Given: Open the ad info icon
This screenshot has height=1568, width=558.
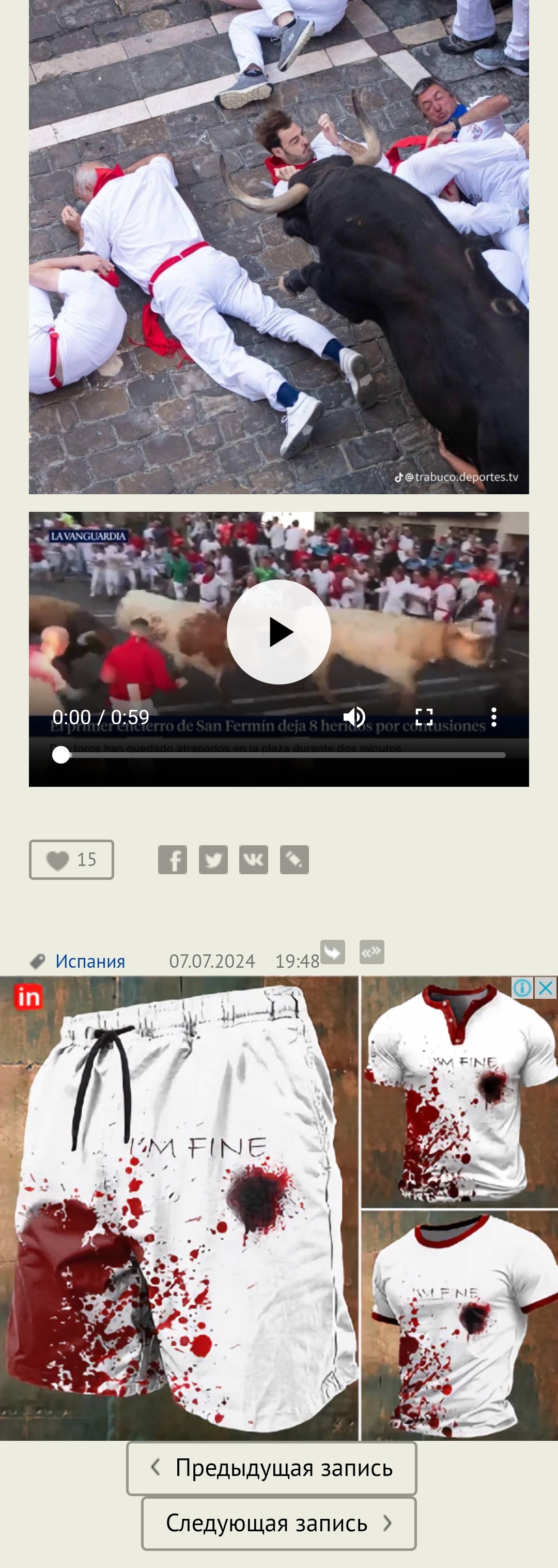Looking at the screenshot, I should (522, 988).
